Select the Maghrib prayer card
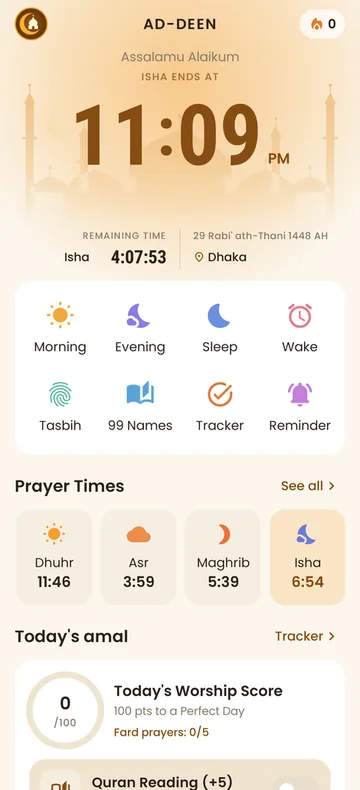Image resolution: width=360 pixels, height=790 pixels. pos(223,557)
